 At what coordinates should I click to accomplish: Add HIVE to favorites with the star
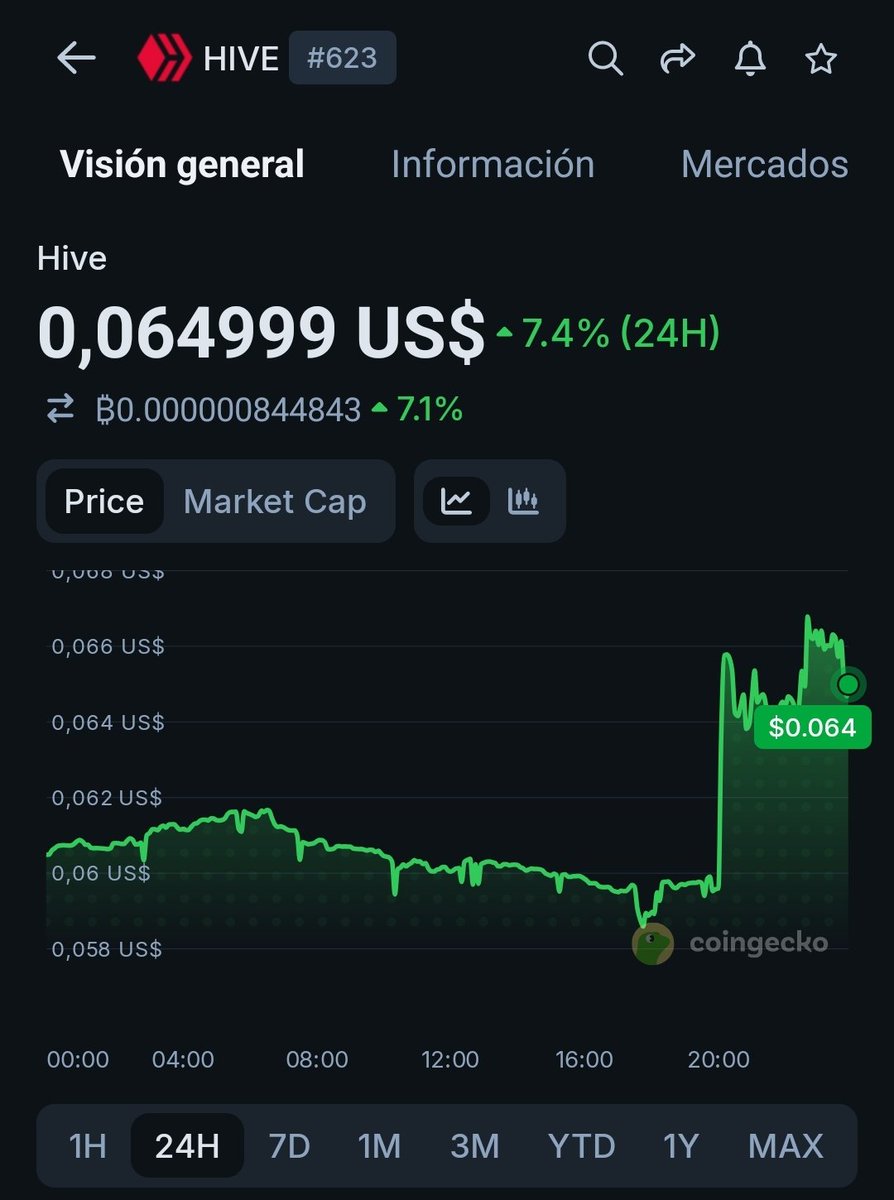pos(821,59)
